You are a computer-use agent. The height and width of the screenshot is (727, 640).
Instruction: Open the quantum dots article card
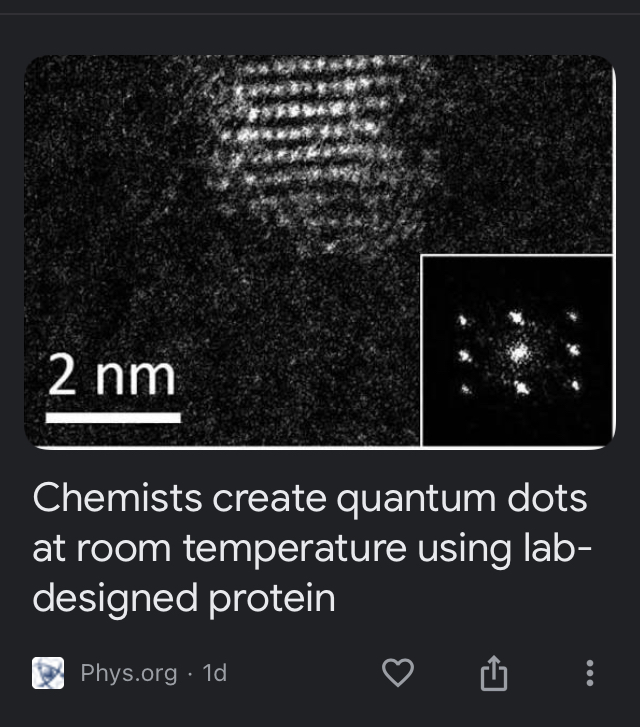[x=310, y=548]
